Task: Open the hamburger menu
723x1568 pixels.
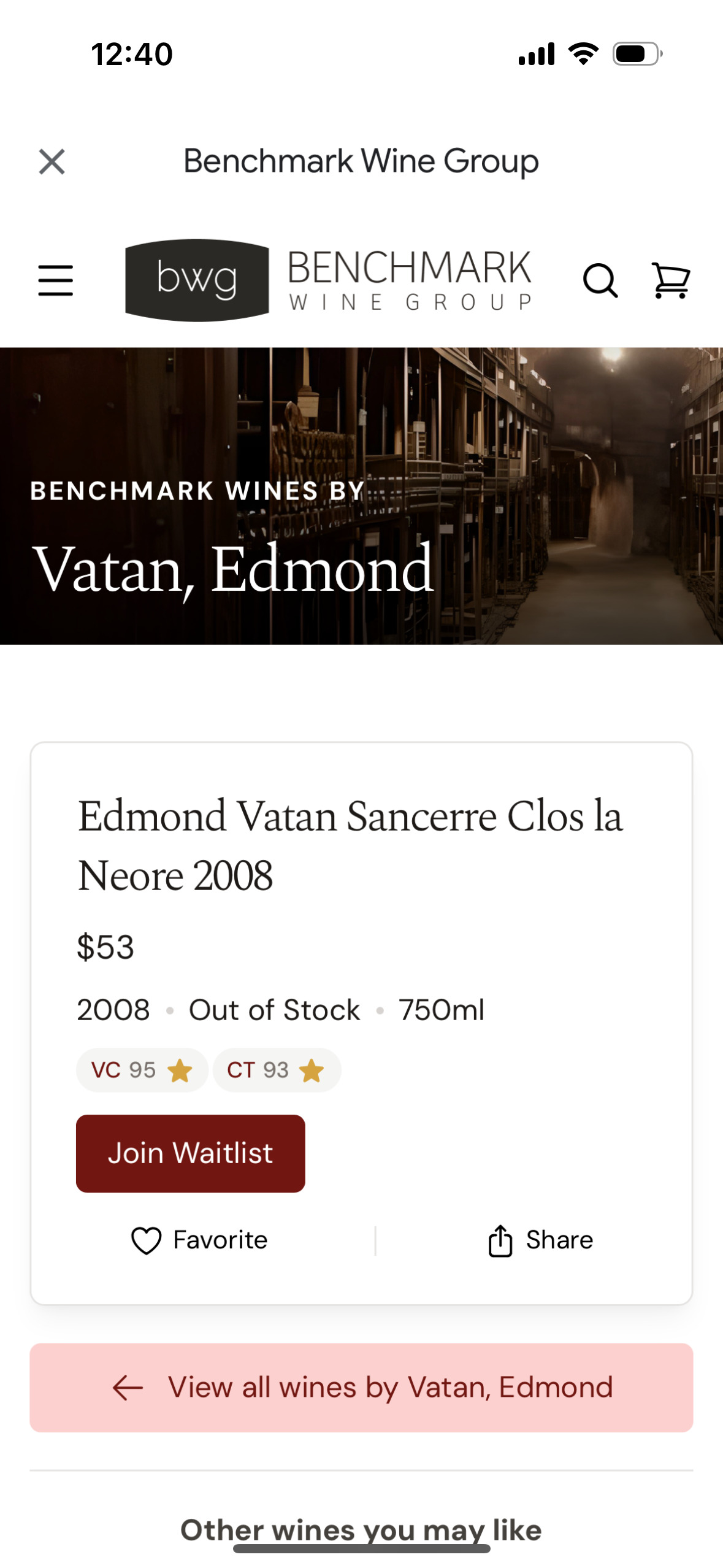Action: (56, 280)
